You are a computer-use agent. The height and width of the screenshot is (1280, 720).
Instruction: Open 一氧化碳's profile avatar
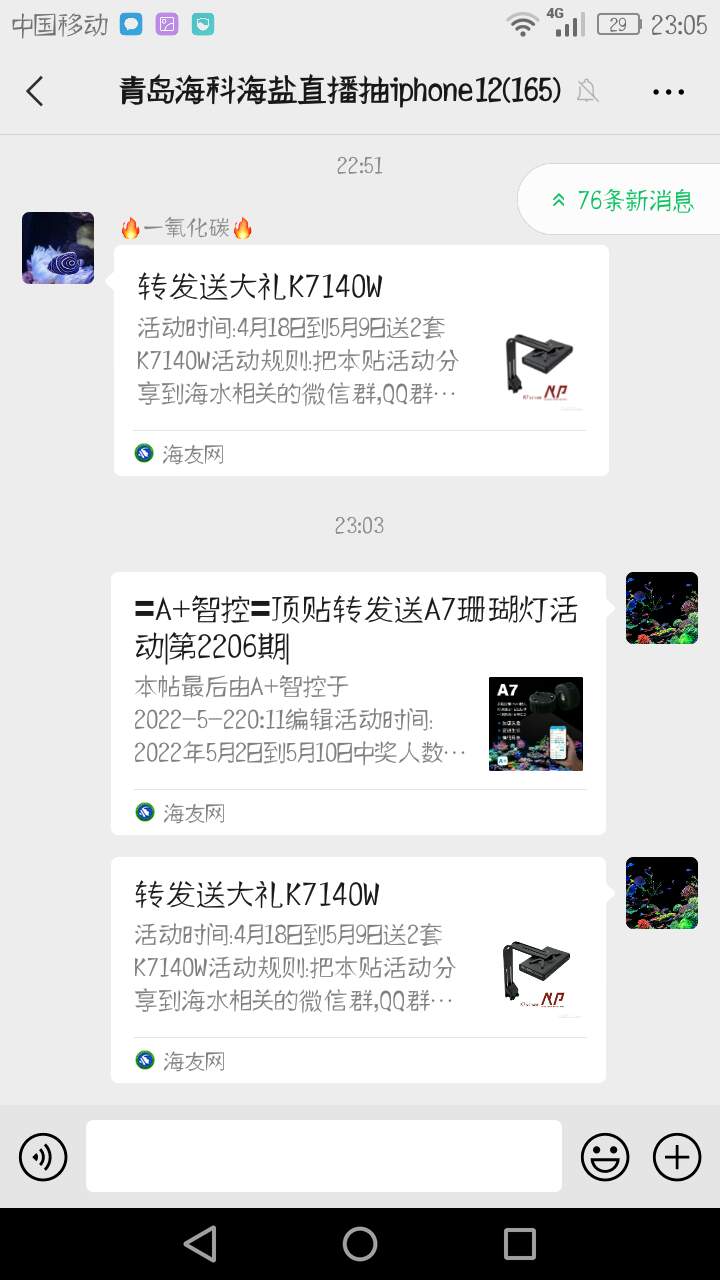pyautogui.click(x=58, y=247)
